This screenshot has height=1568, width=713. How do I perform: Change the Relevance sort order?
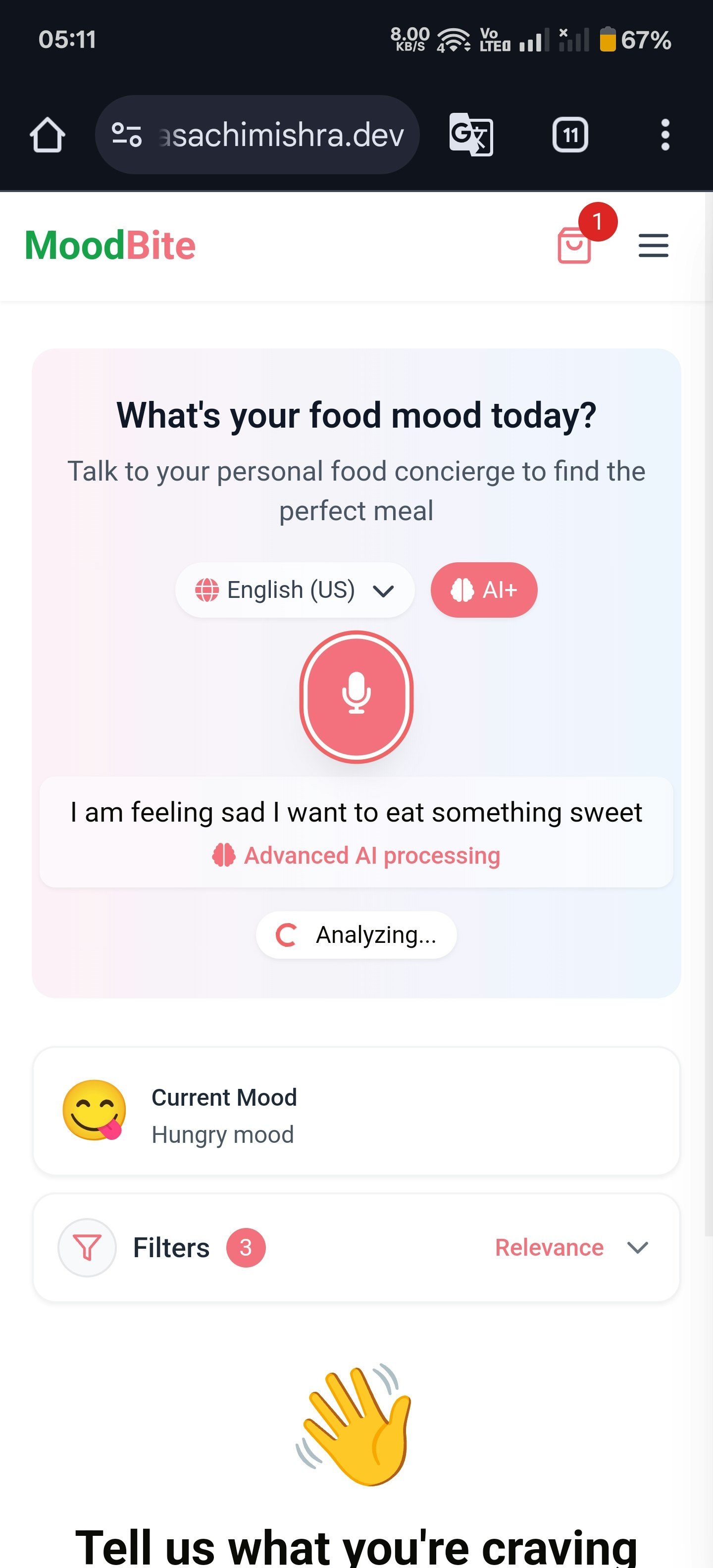pos(571,1247)
